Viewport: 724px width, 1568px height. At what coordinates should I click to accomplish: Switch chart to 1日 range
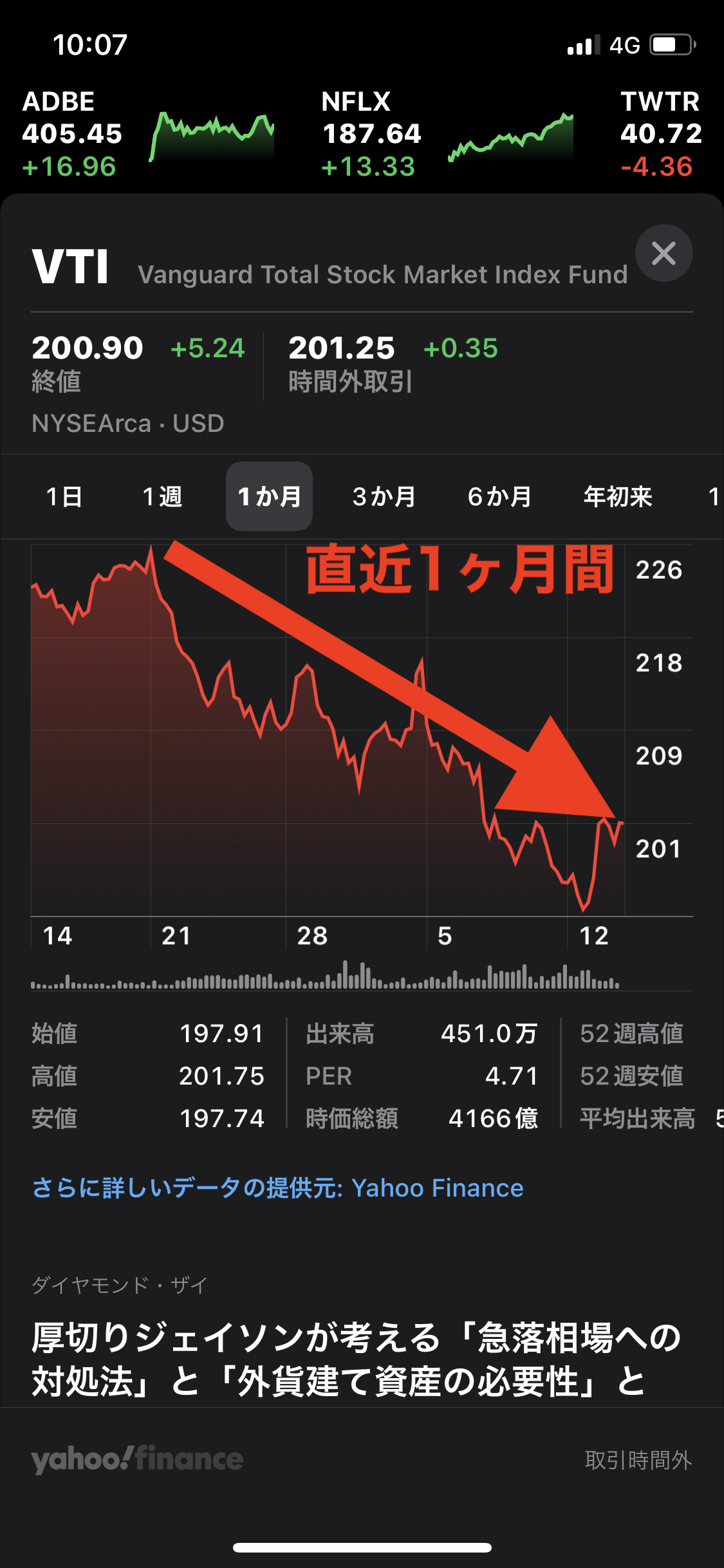click(x=64, y=496)
